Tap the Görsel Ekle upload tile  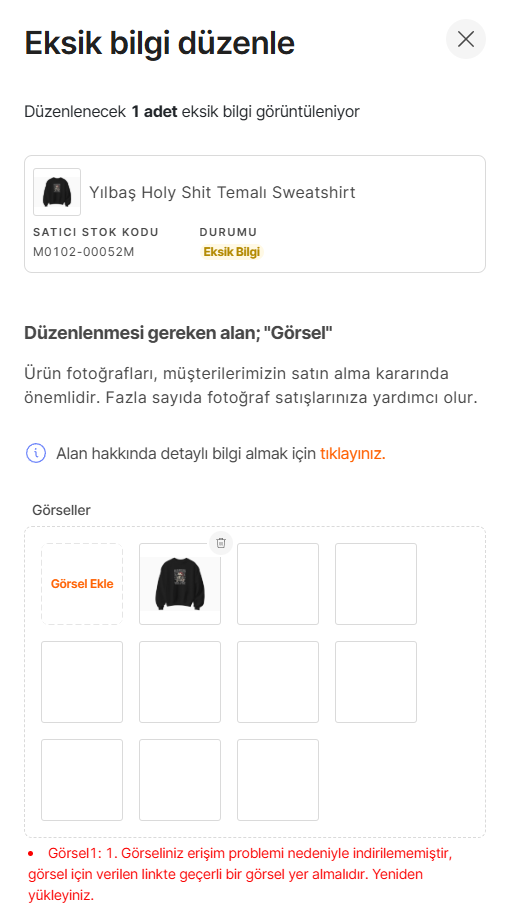(82, 584)
